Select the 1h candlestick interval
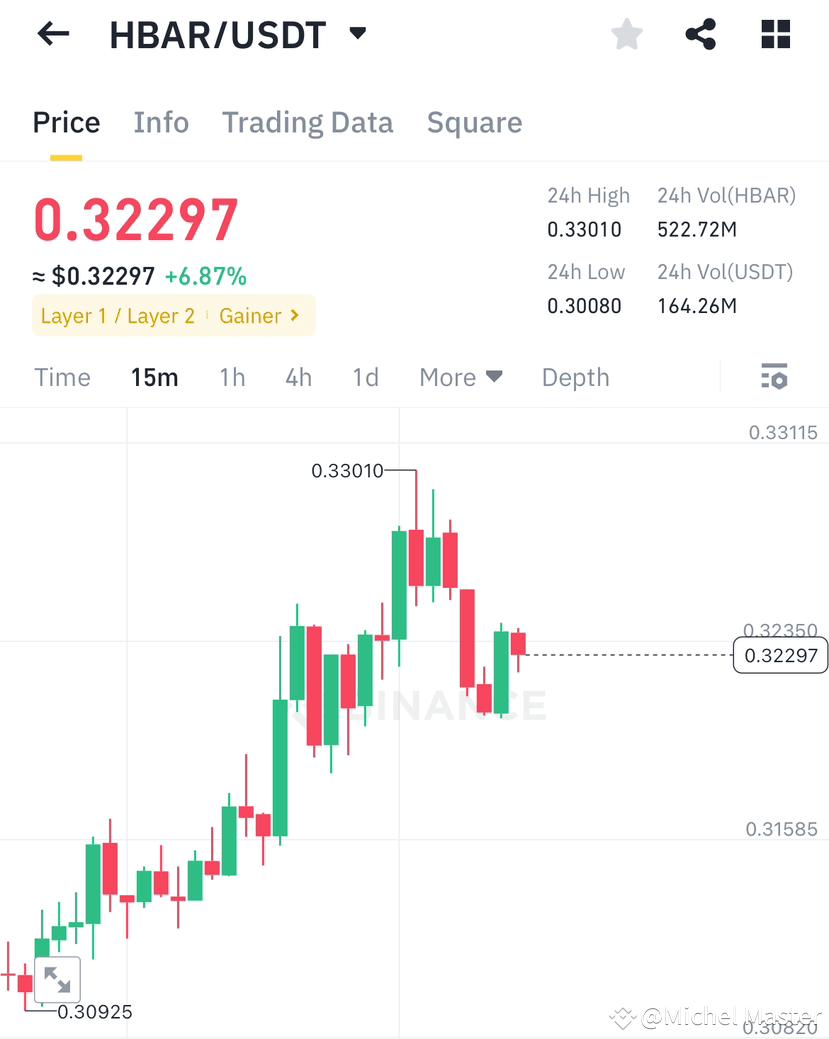Image resolution: width=829 pixels, height=1039 pixels. pyautogui.click(x=232, y=377)
